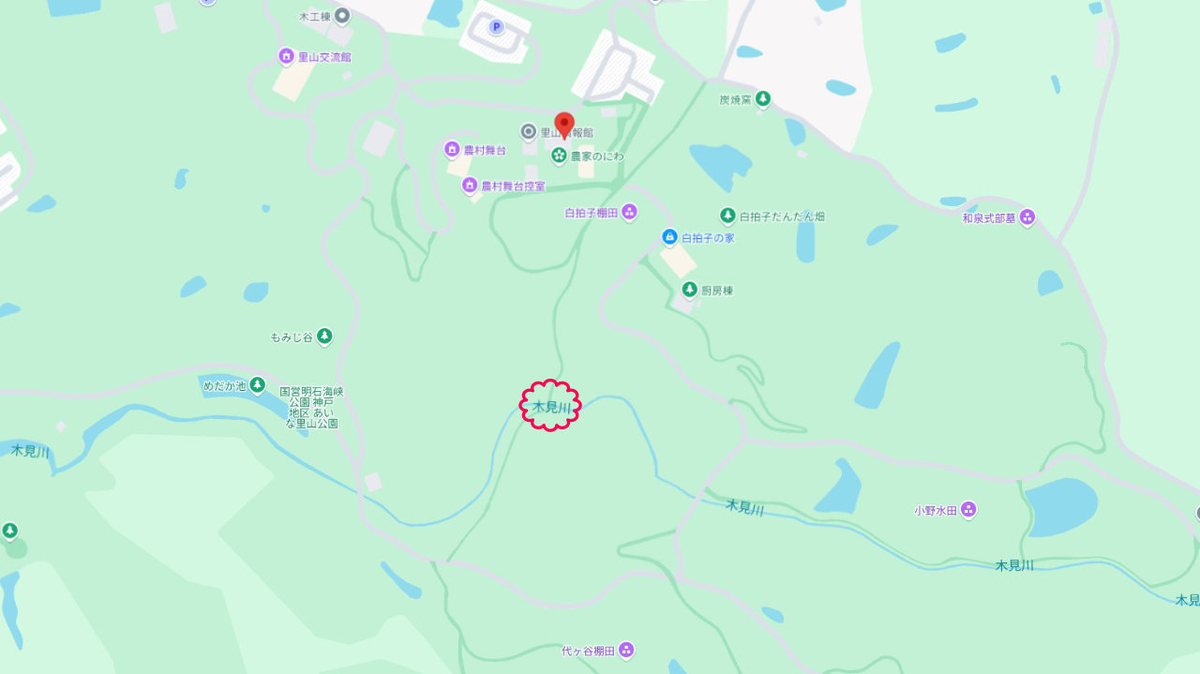Open the 炭焼窯 point of interest

[x=763, y=98]
